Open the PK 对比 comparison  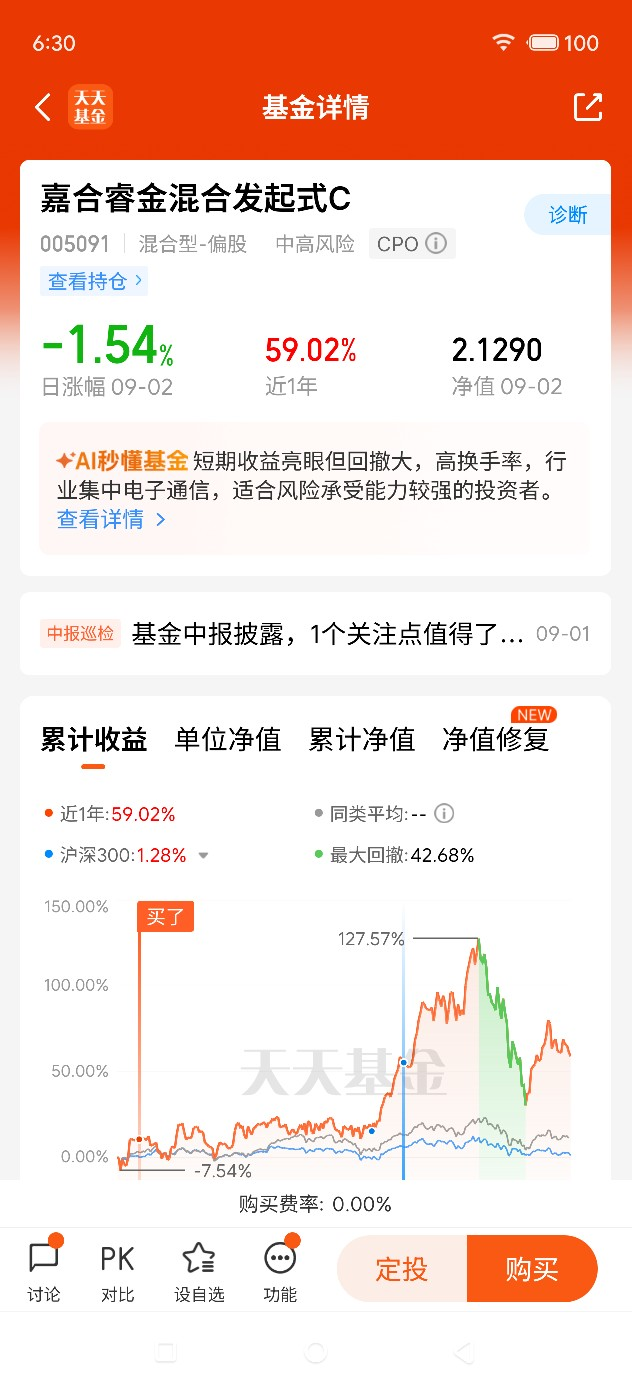point(117,1270)
